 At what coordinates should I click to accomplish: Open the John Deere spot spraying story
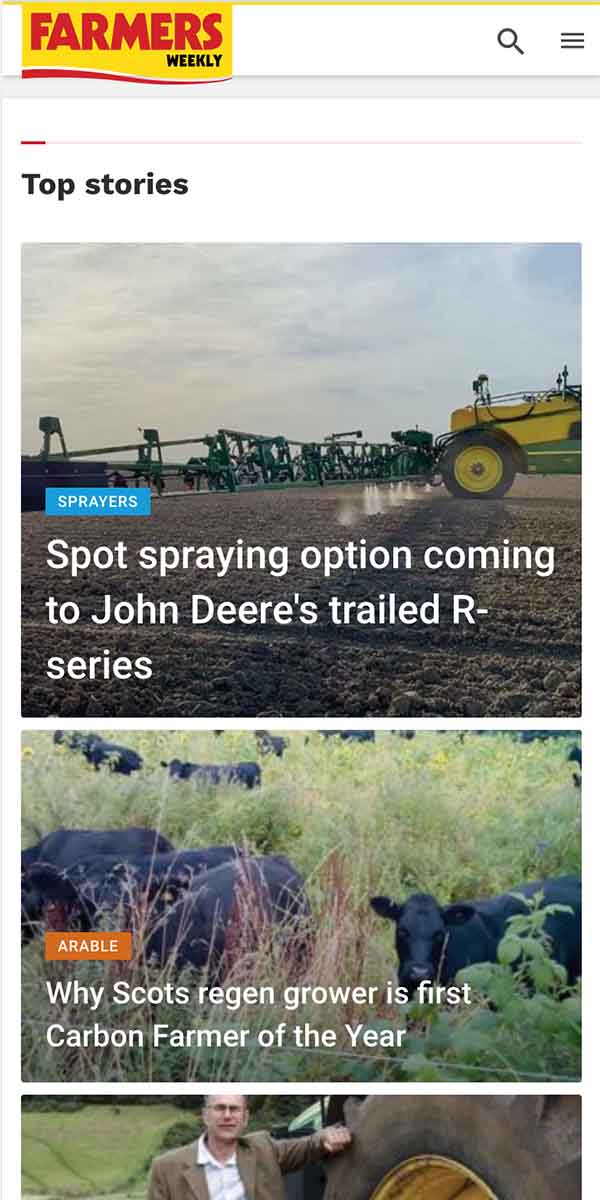click(x=300, y=609)
